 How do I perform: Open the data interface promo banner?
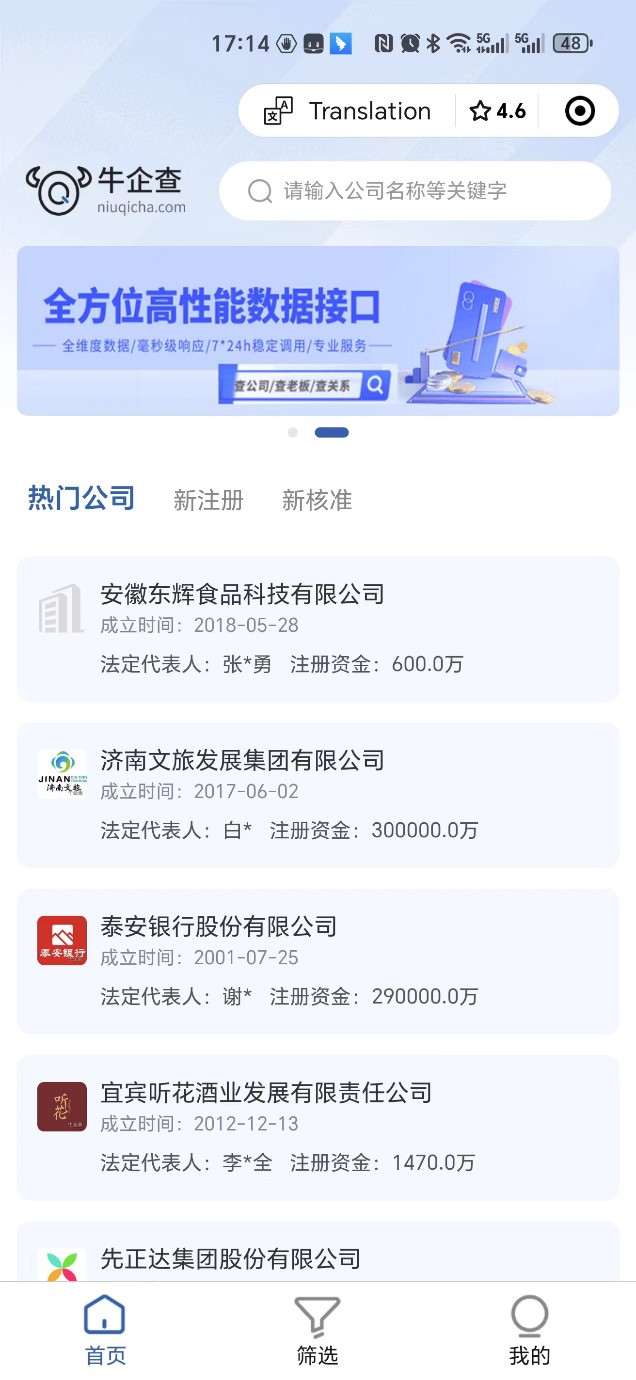tap(318, 331)
